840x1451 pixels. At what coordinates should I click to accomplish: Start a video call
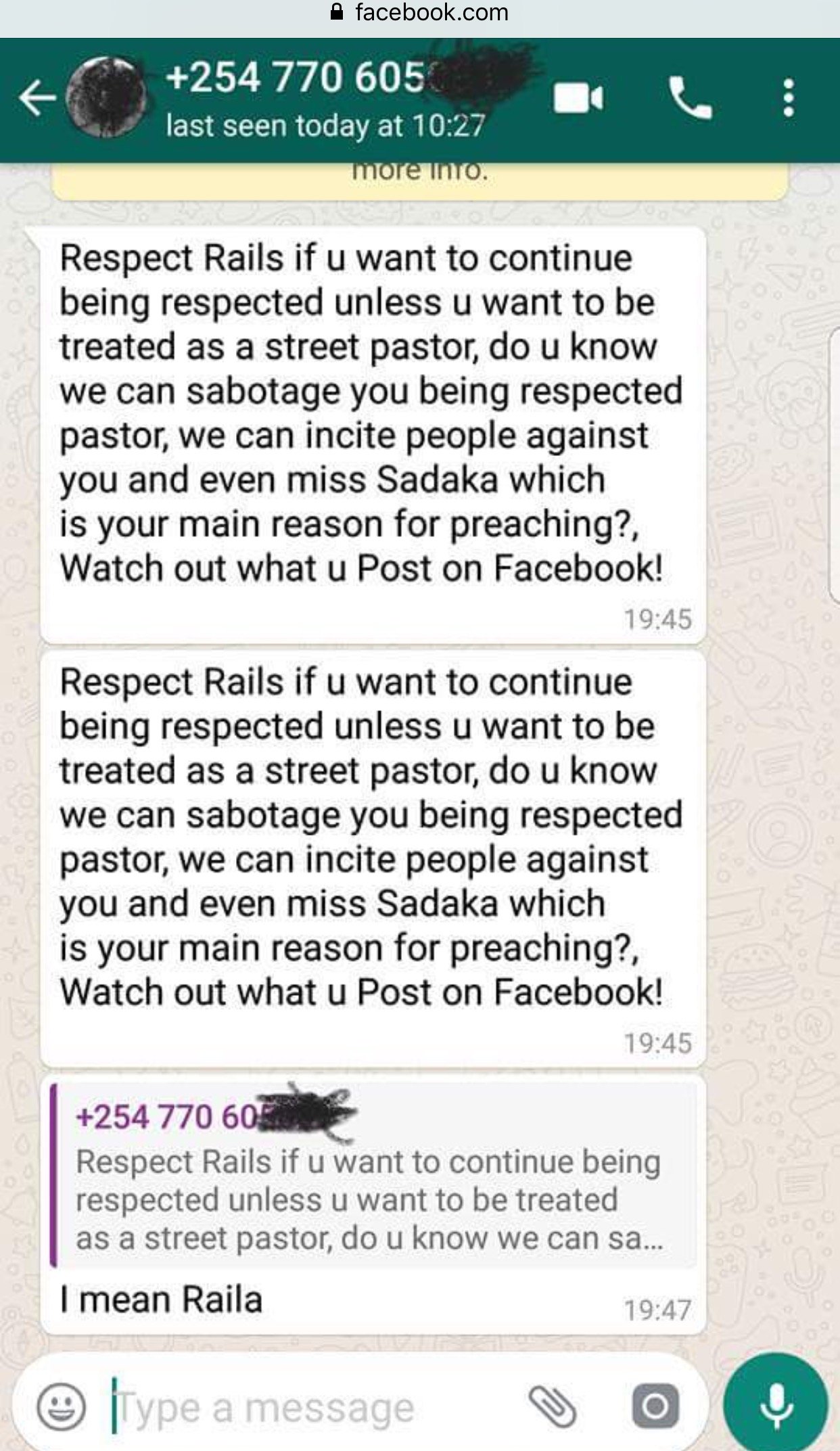click(x=578, y=99)
